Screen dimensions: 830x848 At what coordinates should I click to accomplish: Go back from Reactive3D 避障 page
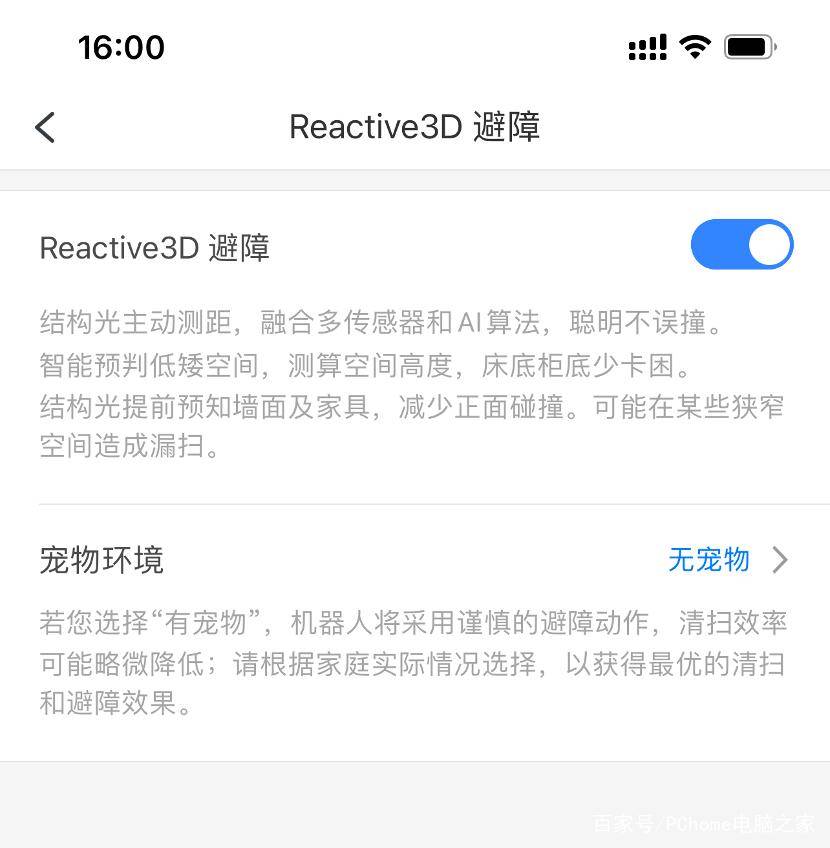[x=45, y=127]
